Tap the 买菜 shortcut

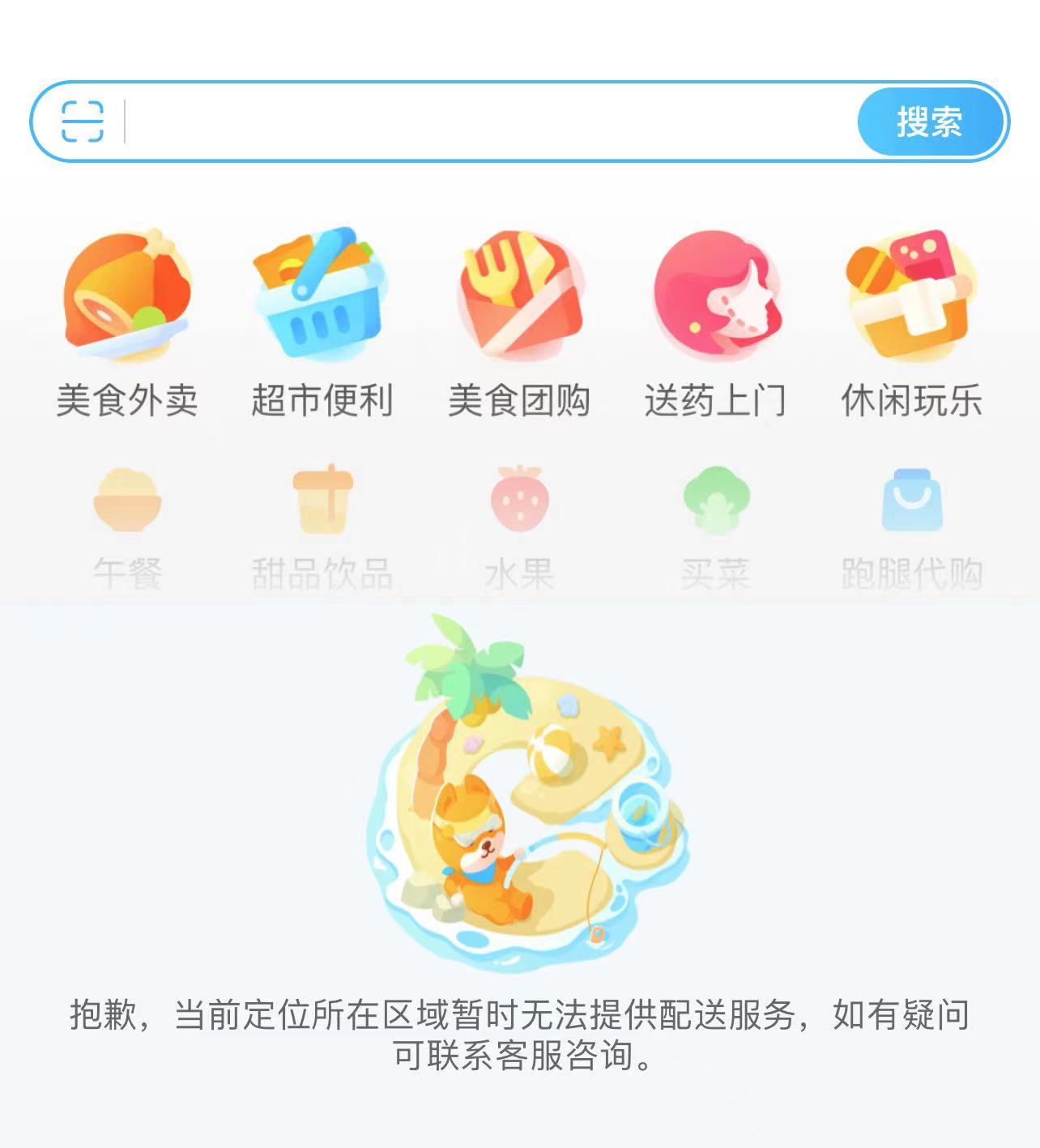715,527
